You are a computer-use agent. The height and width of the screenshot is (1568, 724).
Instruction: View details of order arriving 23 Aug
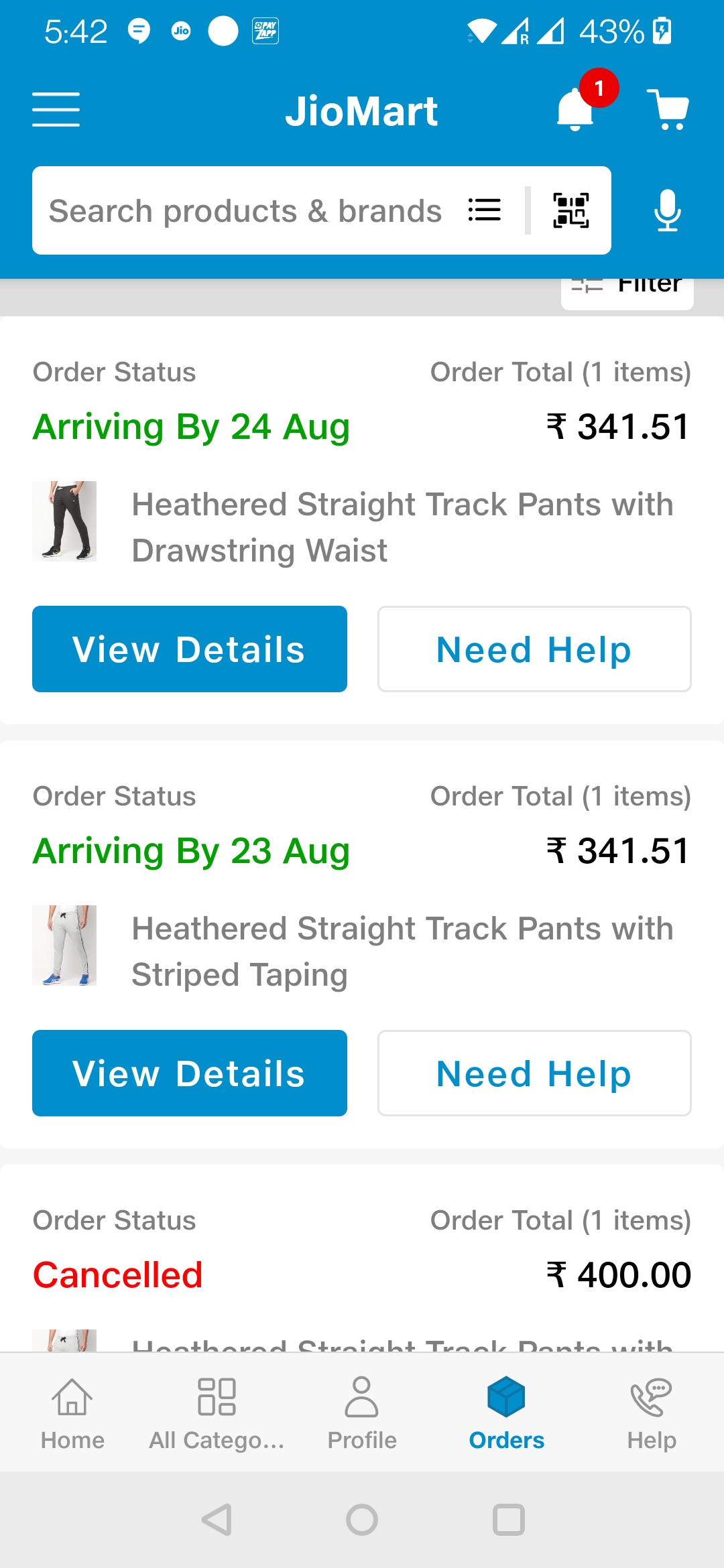190,1073
